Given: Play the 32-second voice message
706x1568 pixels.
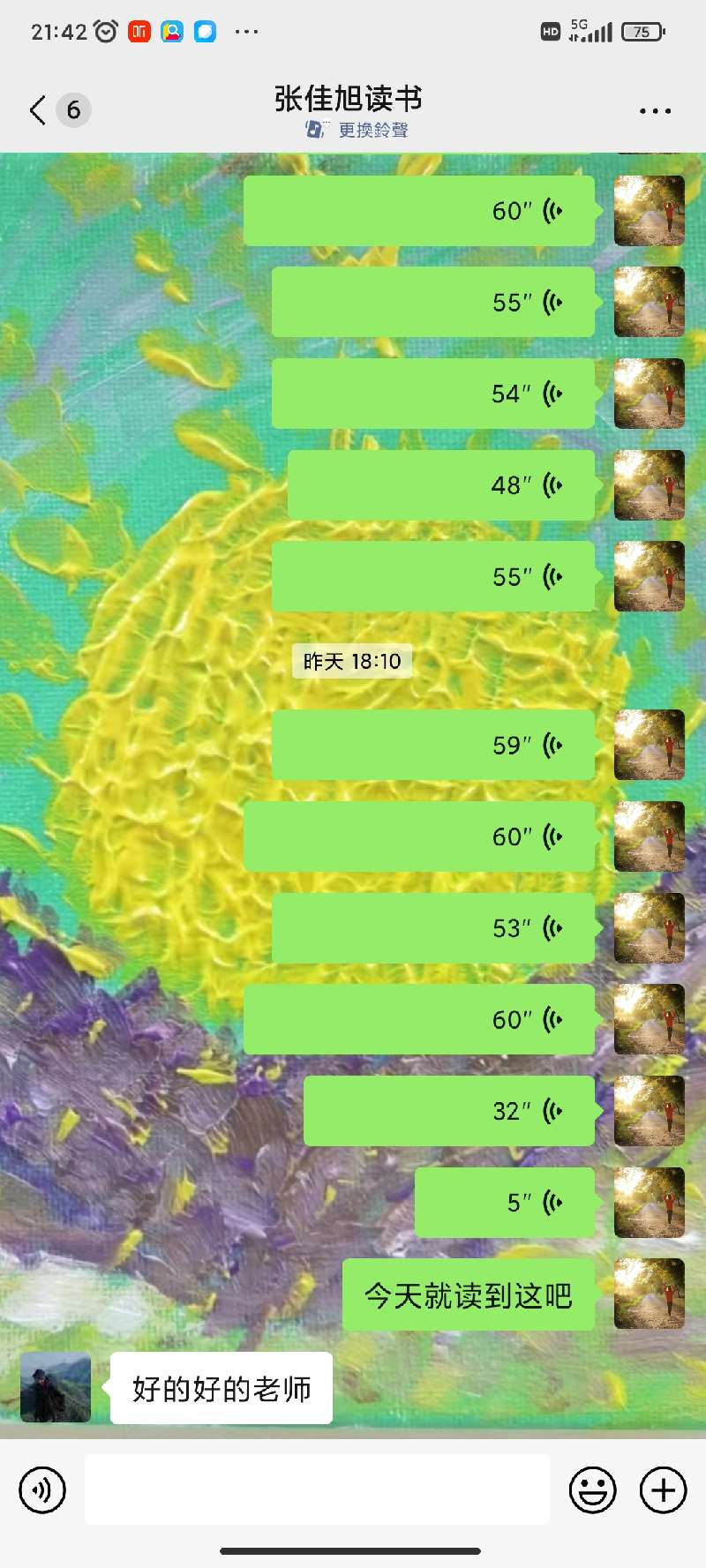Looking at the screenshot, I should point(449,1111).
